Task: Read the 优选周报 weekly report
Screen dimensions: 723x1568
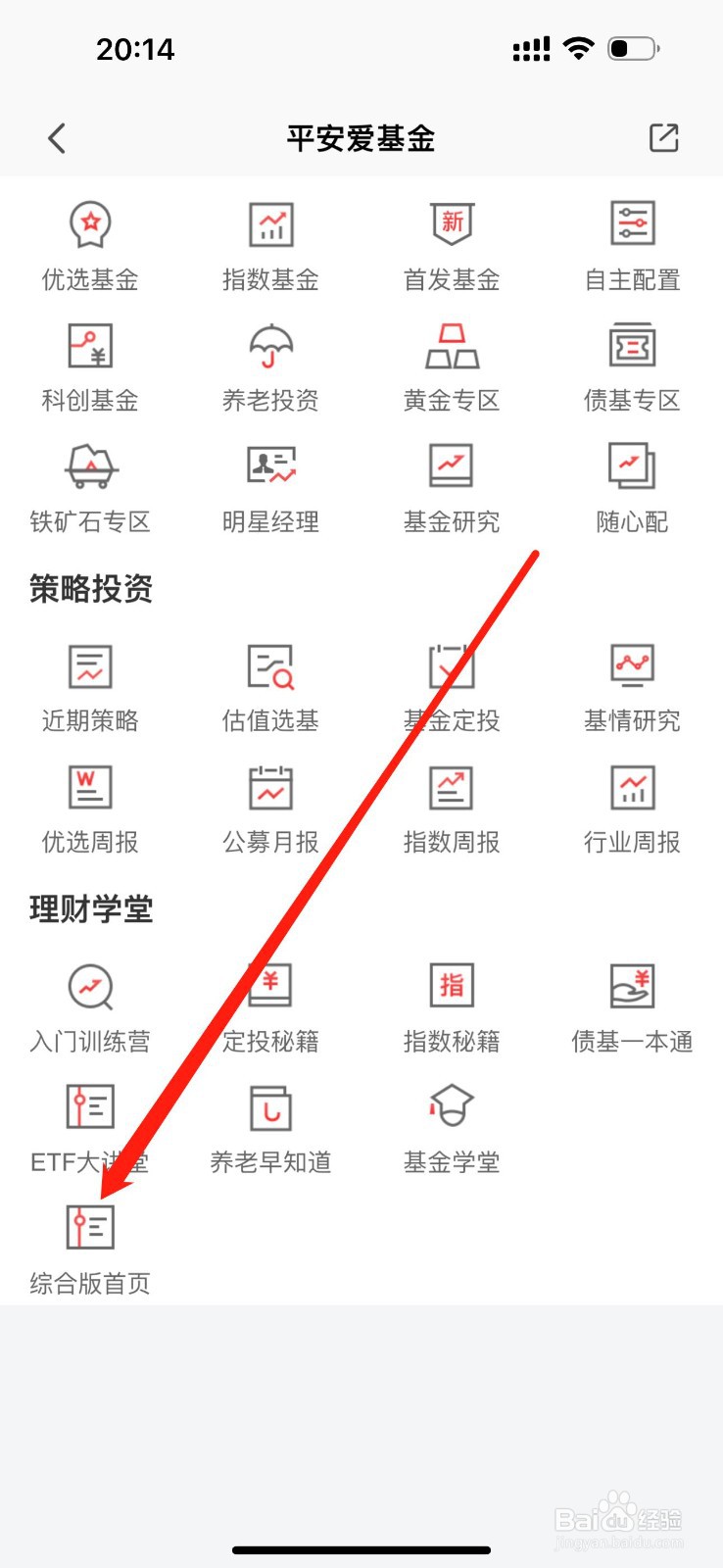Action: click(x=91, y=808)
